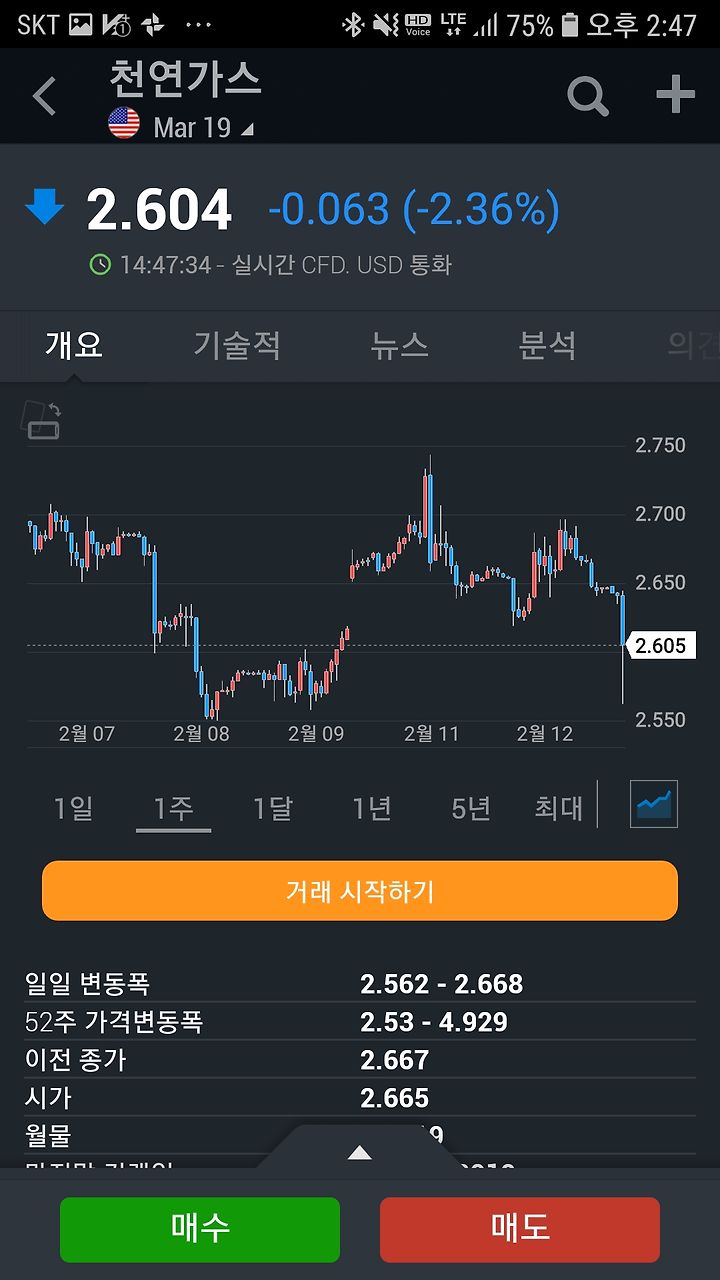Tap the orange 거래 시작하기 button
The image size is (720, 1280).
pyautogui.click(x=360, y=891)
